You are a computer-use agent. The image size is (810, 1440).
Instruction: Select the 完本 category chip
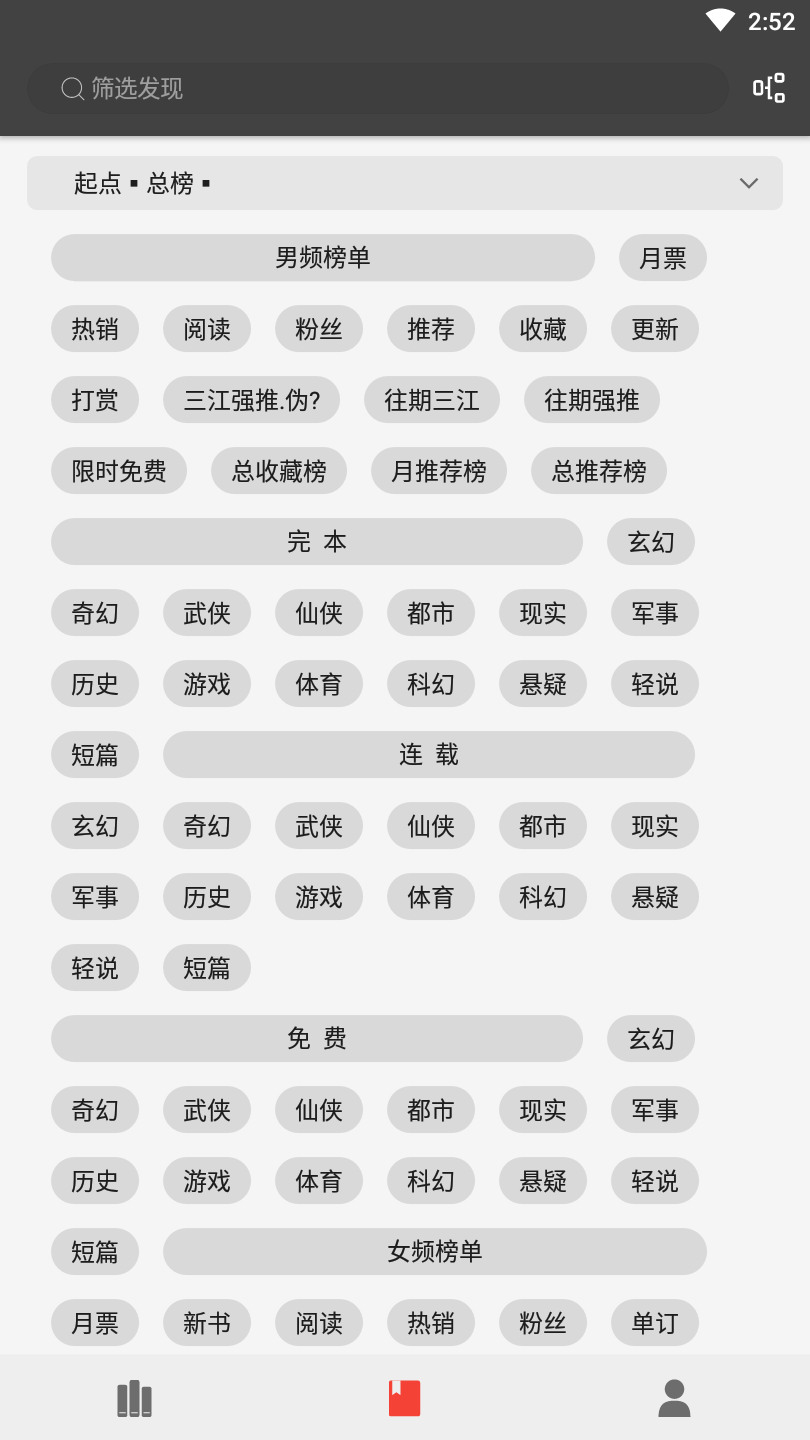(x=316, y=542)
